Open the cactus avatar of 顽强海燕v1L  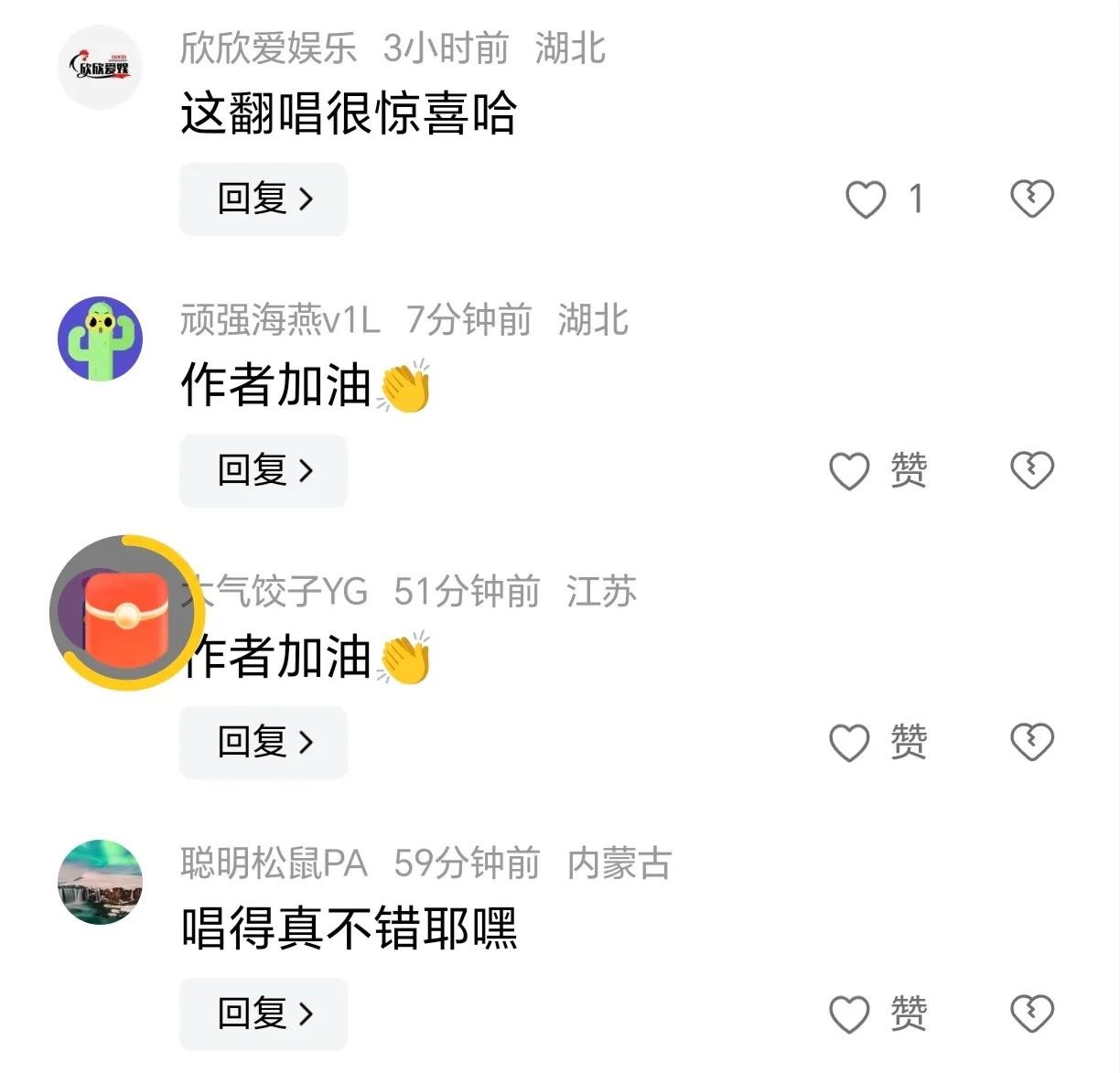tap(100, 338)
